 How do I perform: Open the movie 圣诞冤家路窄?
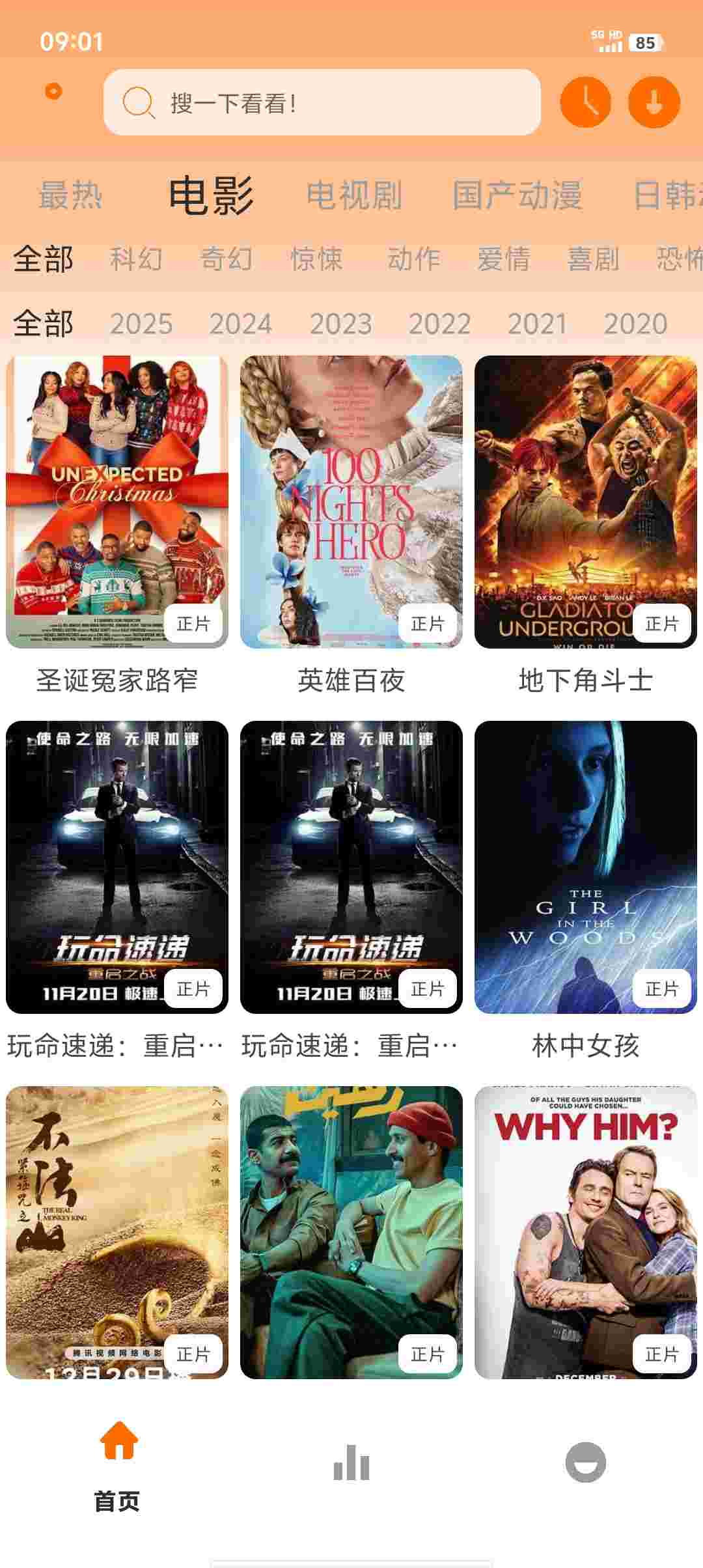click(117, 502)
